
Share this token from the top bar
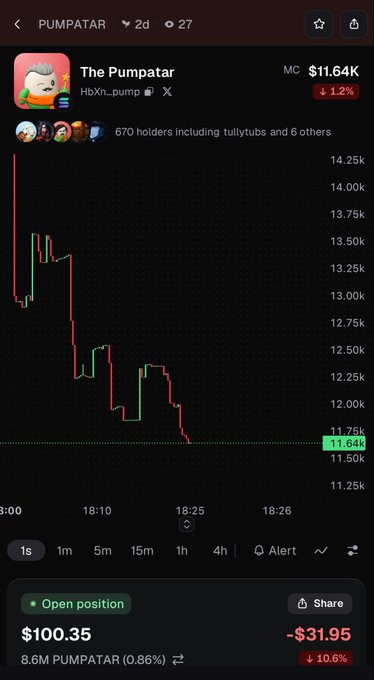354,24
